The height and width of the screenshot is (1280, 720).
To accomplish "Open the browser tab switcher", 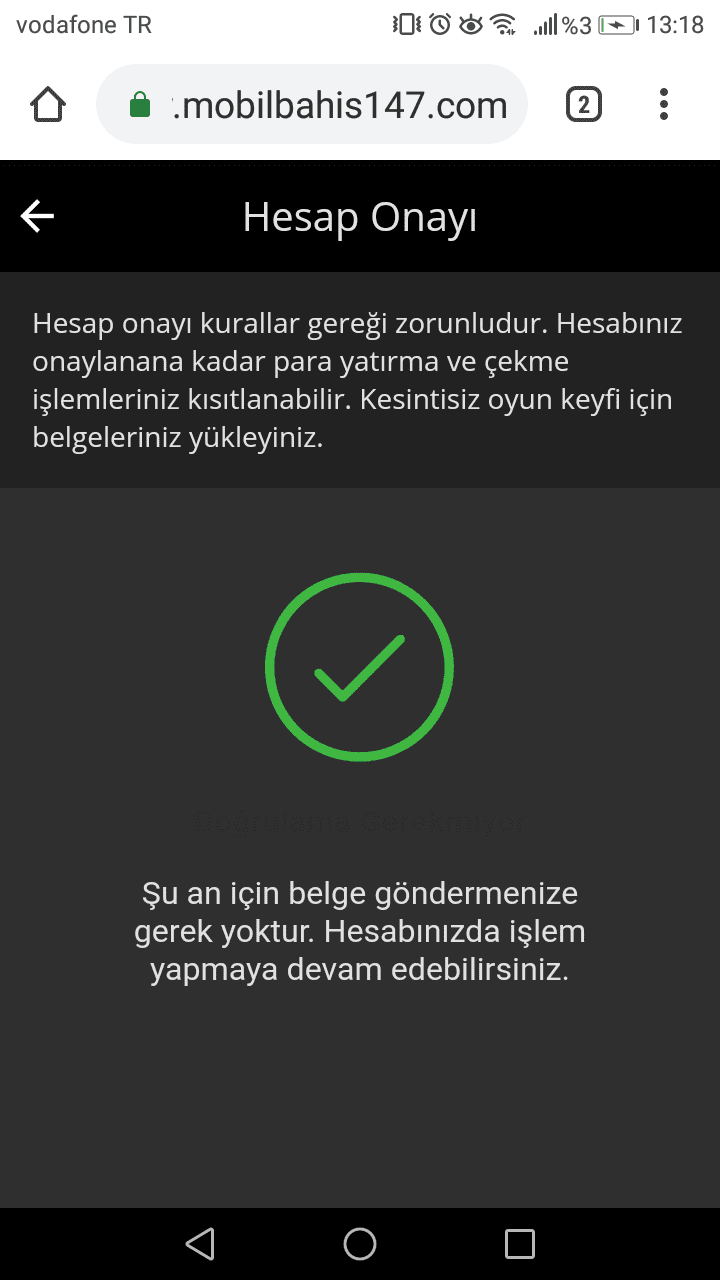I will tap(584, 104).
